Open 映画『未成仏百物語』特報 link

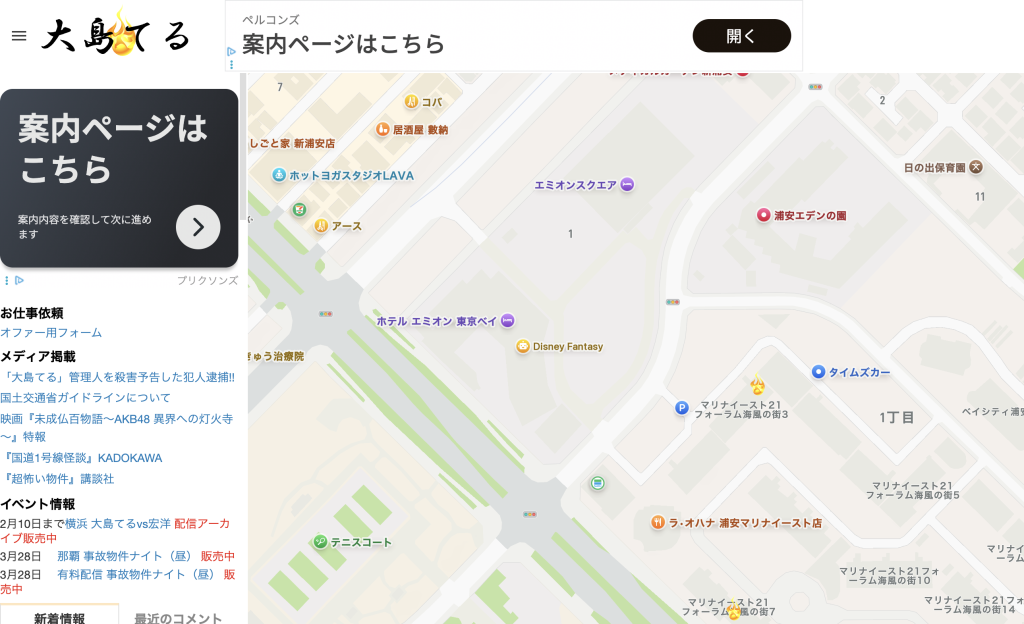pyautogui.click(x=117, y=428)
